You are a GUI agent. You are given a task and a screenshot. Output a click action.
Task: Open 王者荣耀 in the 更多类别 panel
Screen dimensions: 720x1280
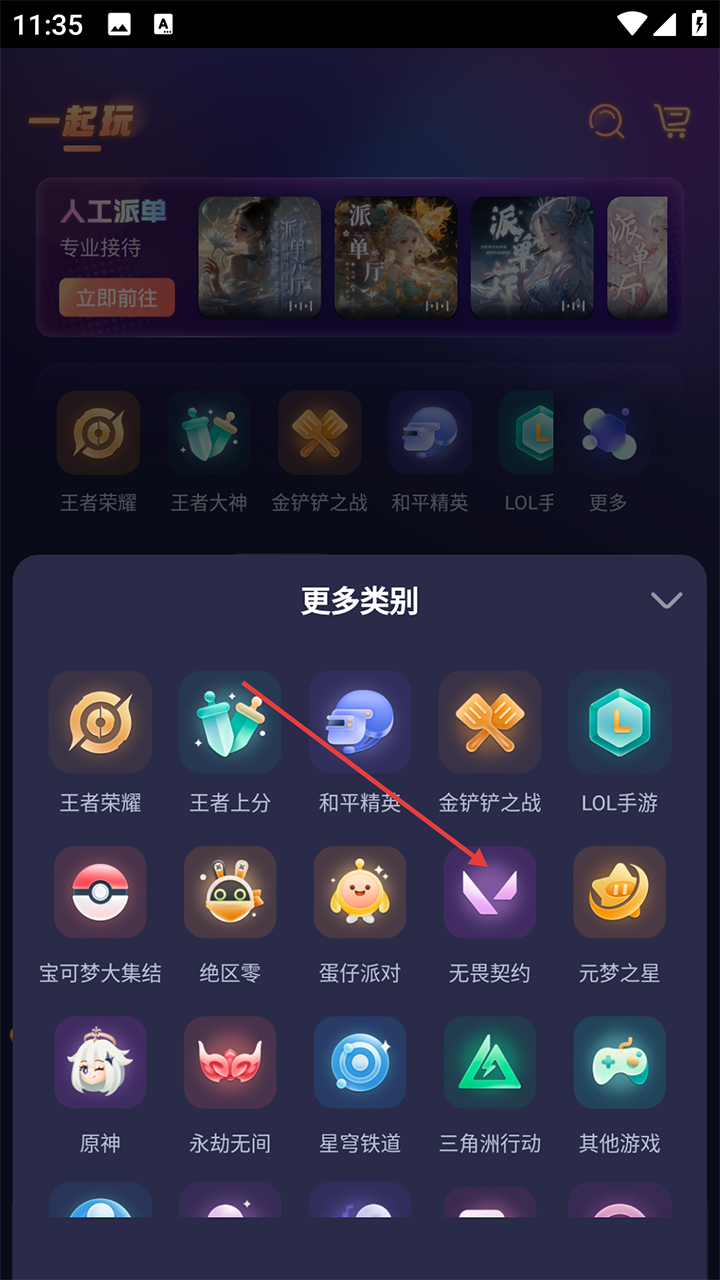[x=100, y=722]
